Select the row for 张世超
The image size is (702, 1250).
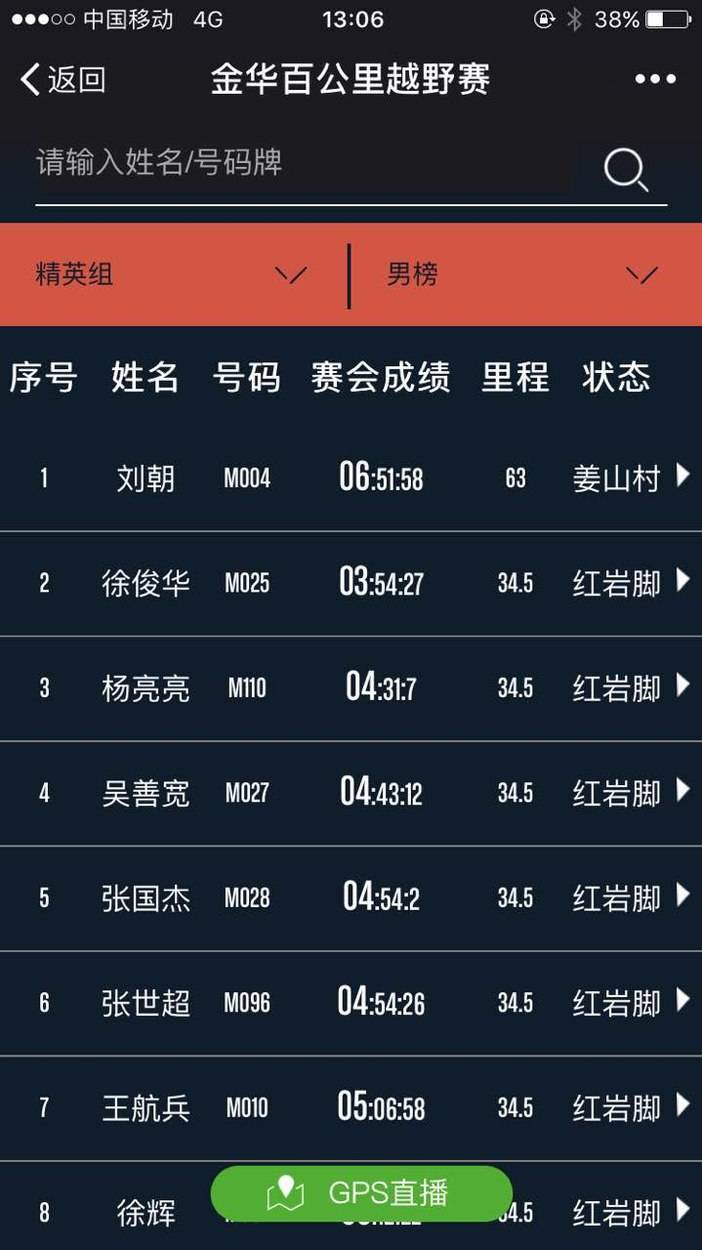point(350,1003)
